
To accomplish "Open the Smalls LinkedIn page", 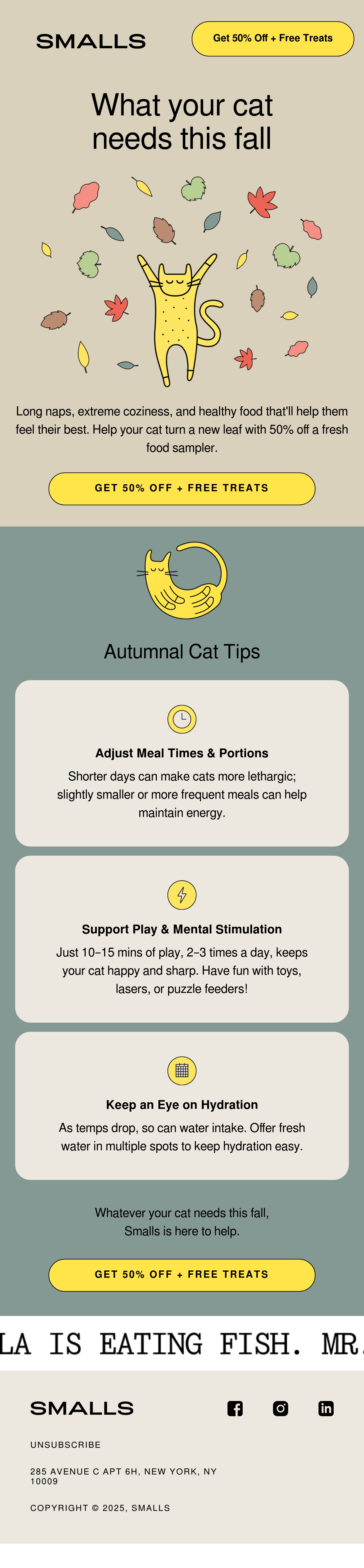I will 326,1408.
